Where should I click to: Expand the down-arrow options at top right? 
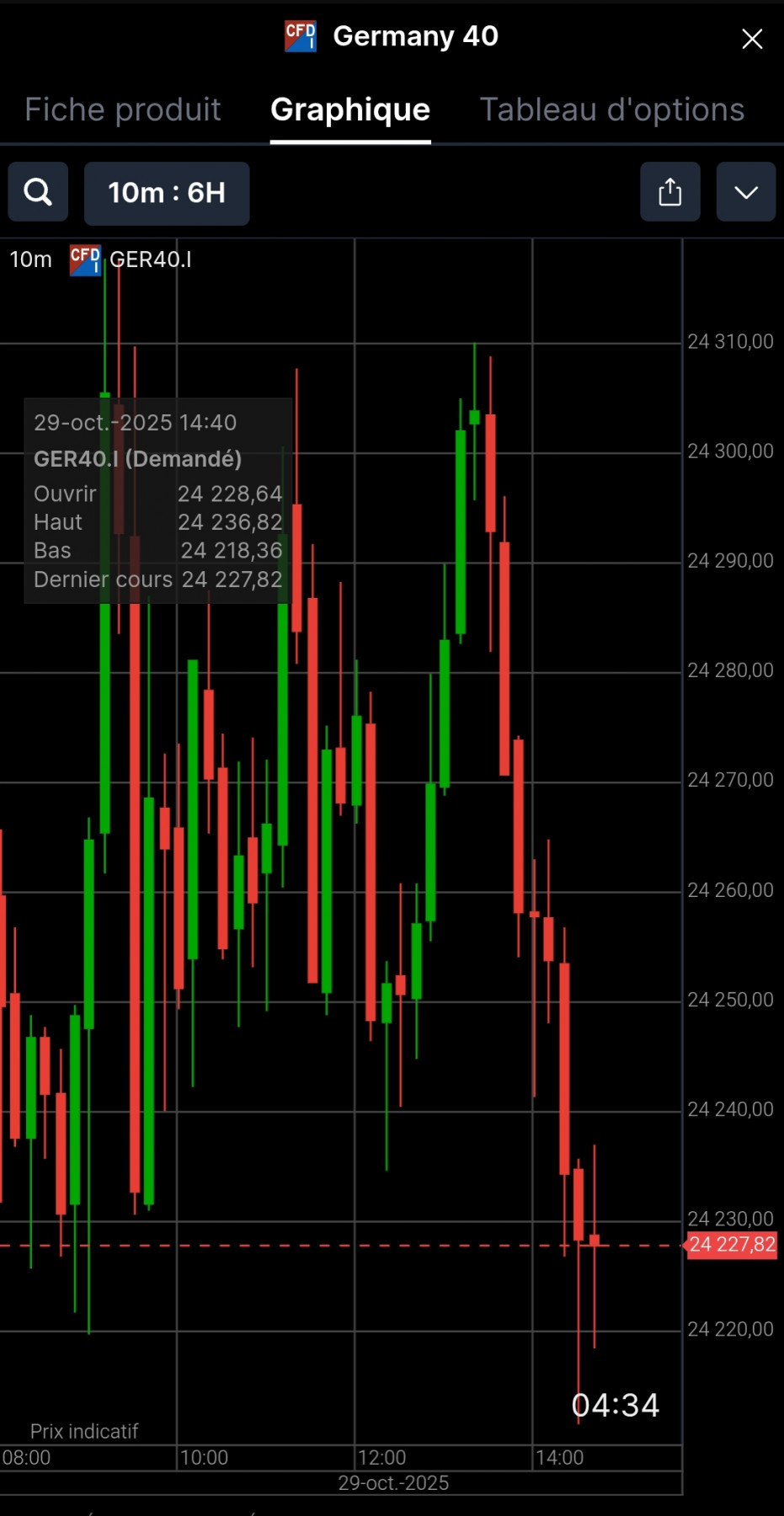[745, 192]
